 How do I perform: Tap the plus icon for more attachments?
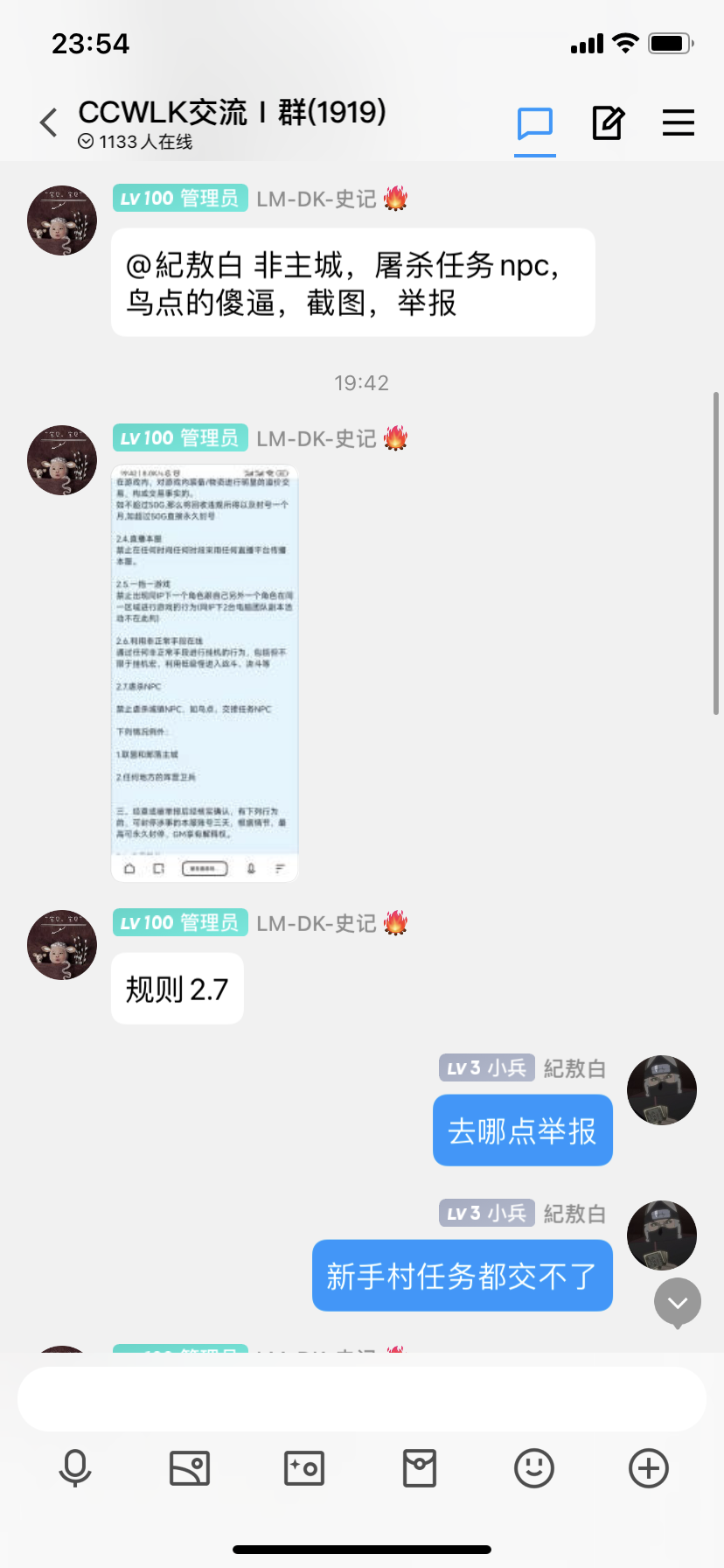tap(648, 1468)
